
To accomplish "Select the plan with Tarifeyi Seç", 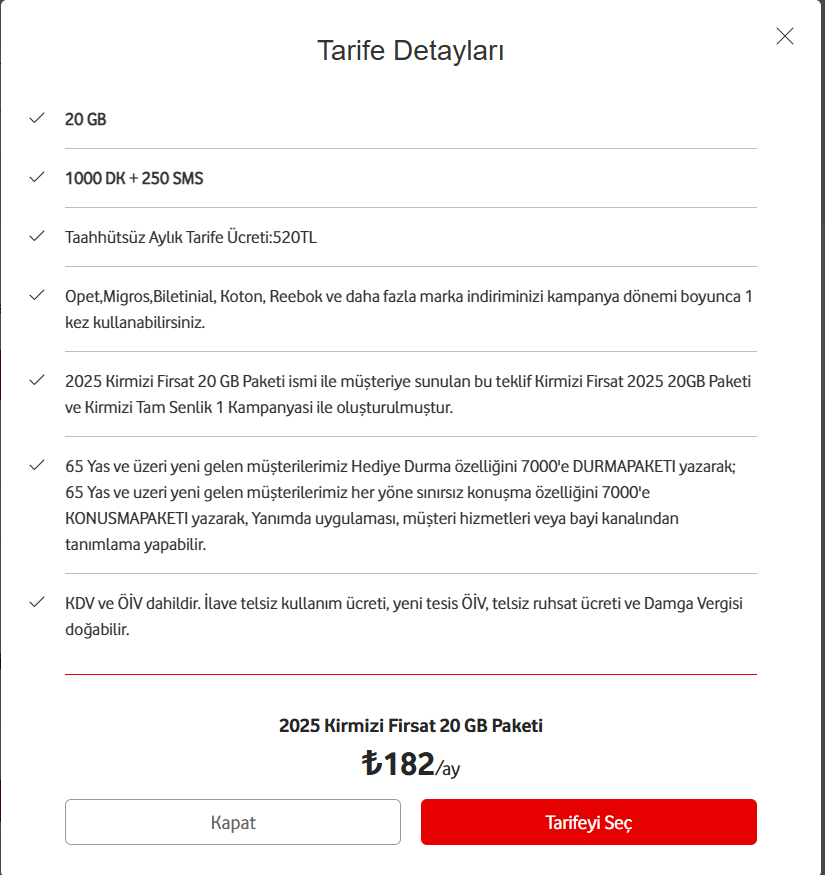I will (588, 822).
